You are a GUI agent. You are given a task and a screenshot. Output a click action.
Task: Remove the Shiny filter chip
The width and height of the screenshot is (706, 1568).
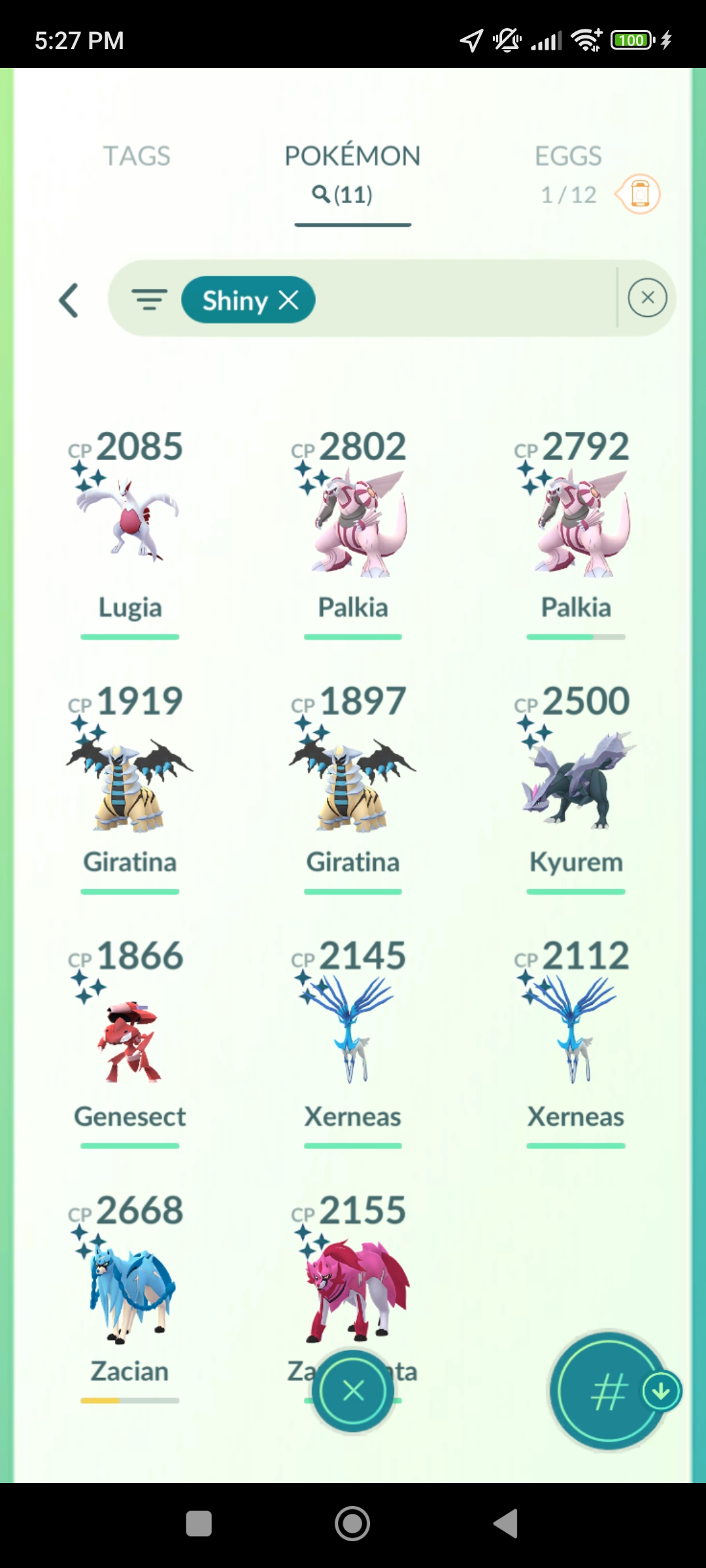pos(288,301)
